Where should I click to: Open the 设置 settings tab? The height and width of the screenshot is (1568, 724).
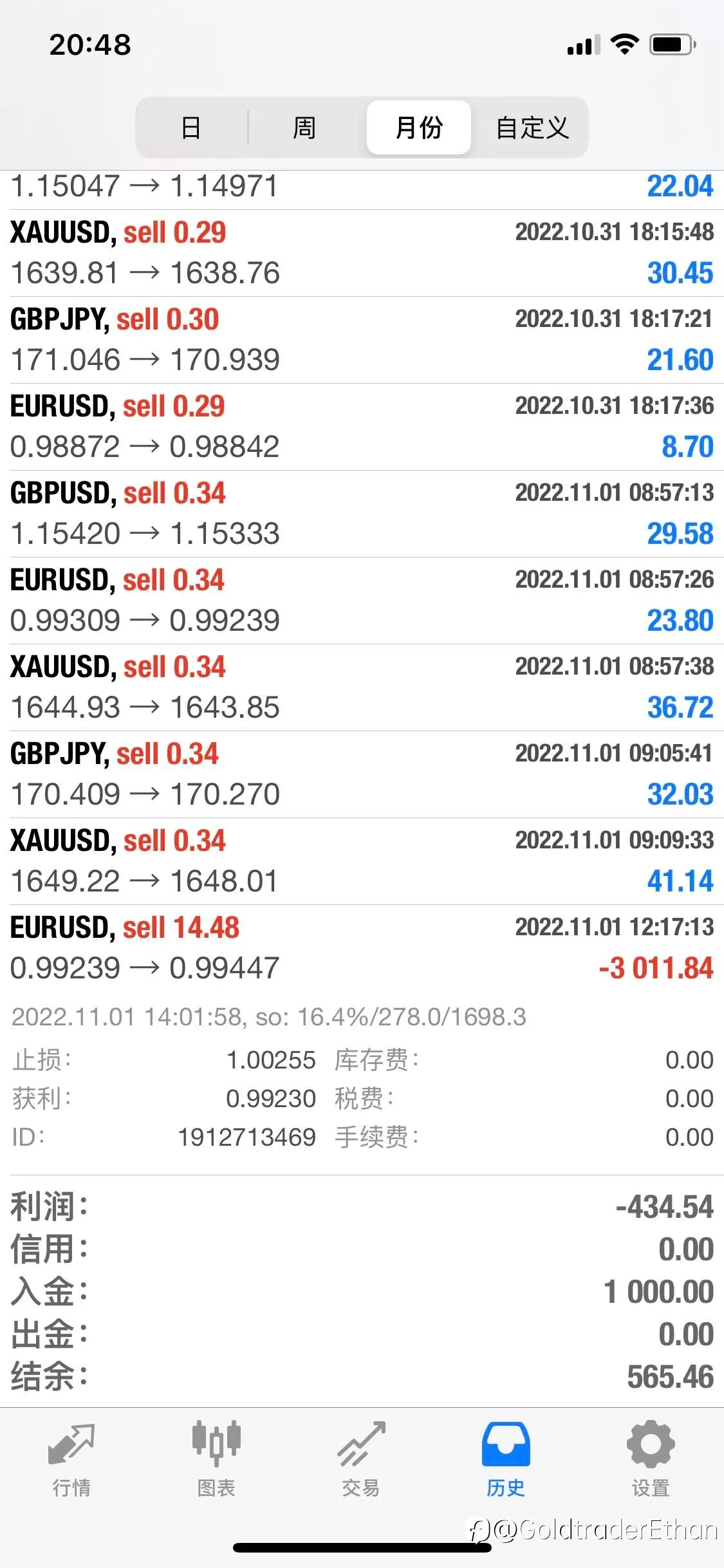coord(651,1459)
